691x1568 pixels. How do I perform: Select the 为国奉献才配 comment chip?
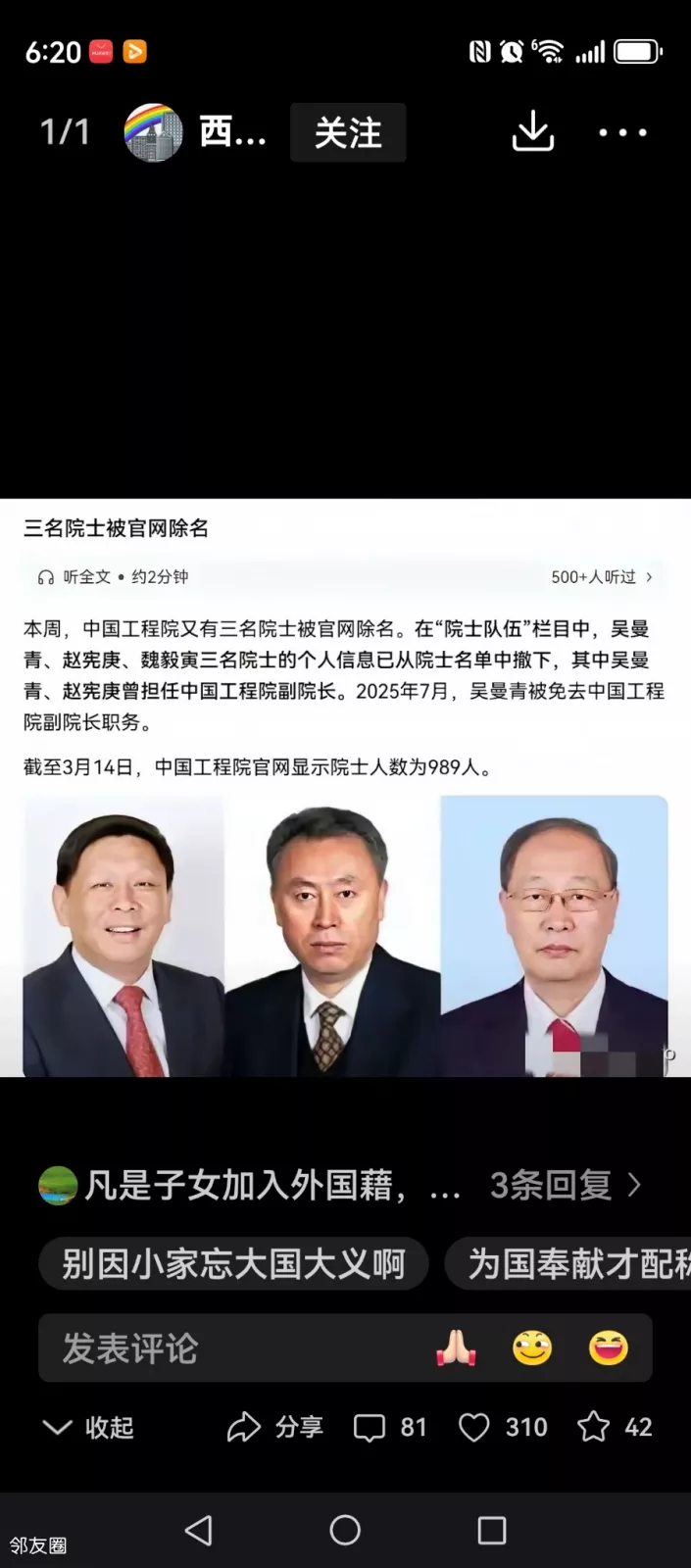573,1264
